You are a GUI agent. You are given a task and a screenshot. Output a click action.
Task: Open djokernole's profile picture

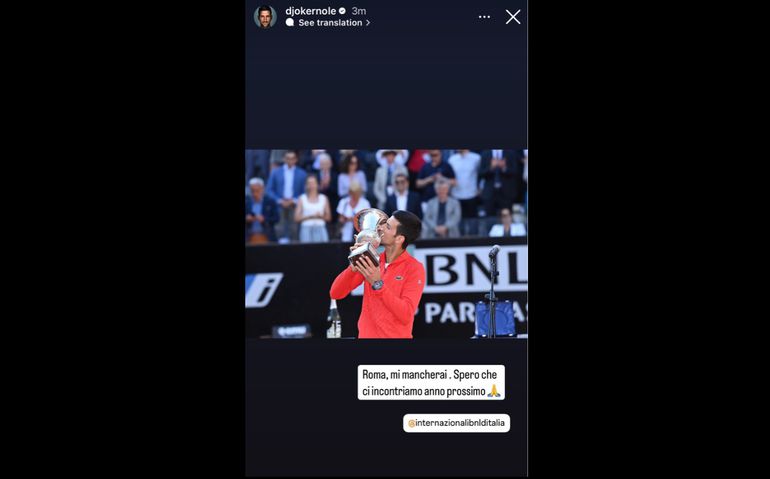pyautogui.click(x=265, y=16)
